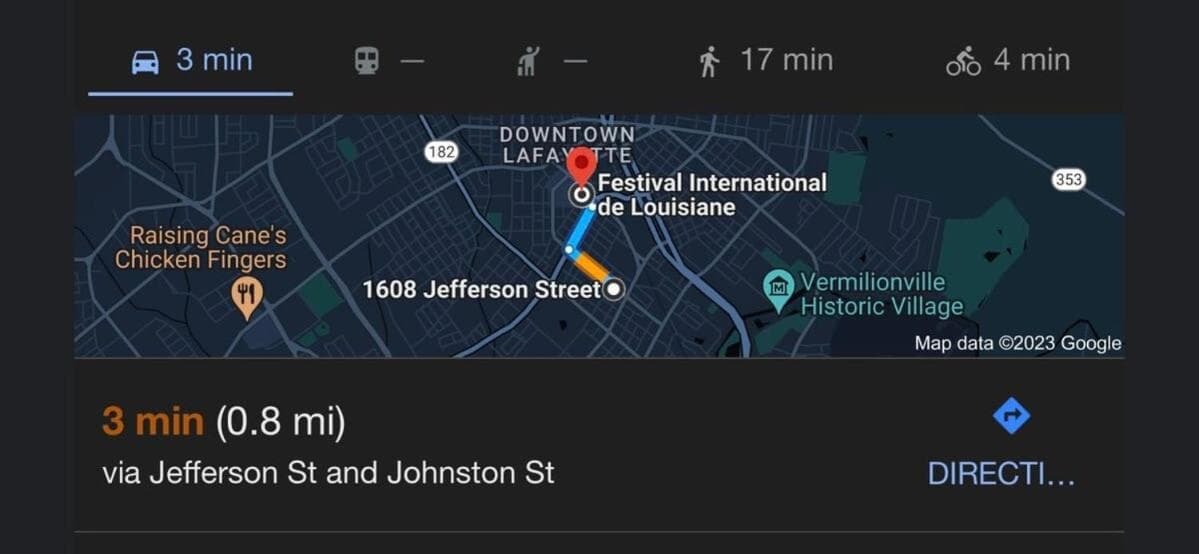
Task: Open the Directions link
Action: pyautogui.click(x=1003, y=445)
